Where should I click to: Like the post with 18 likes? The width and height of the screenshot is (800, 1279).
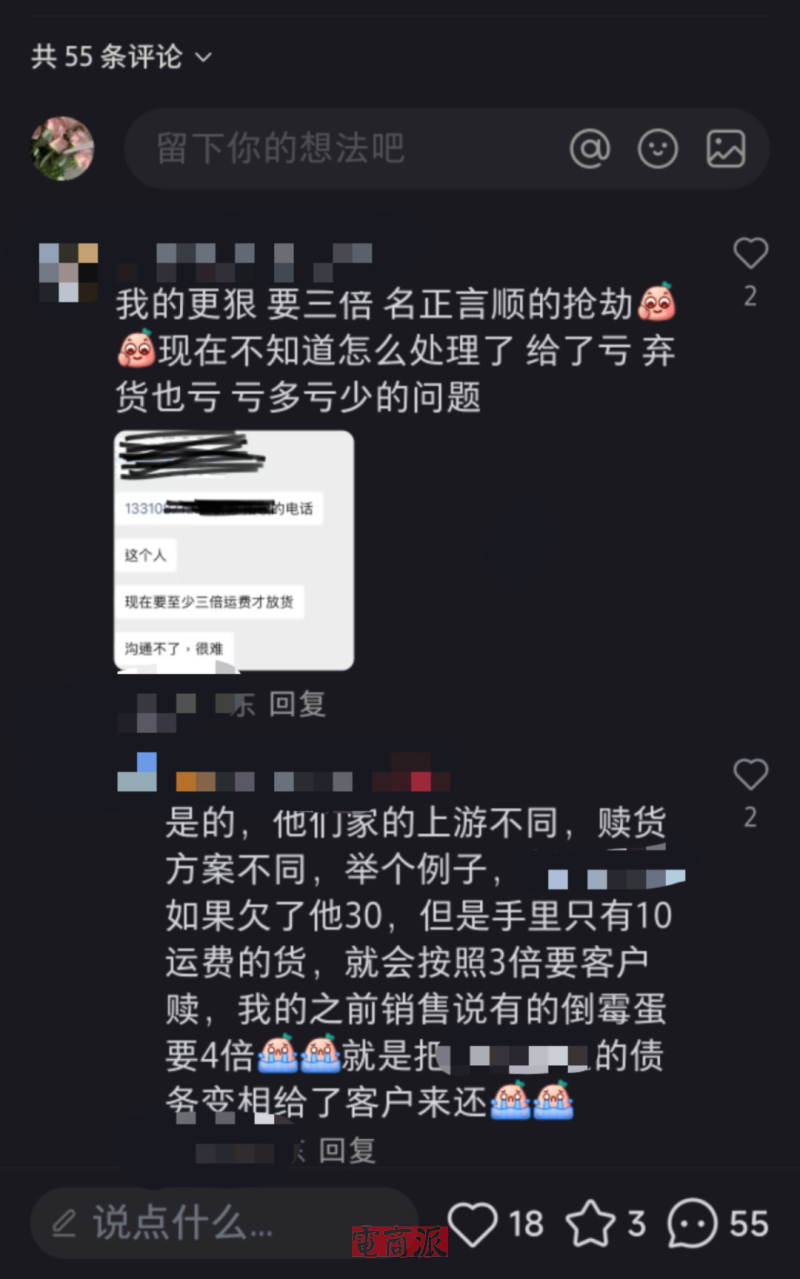tap(473, 1223)
